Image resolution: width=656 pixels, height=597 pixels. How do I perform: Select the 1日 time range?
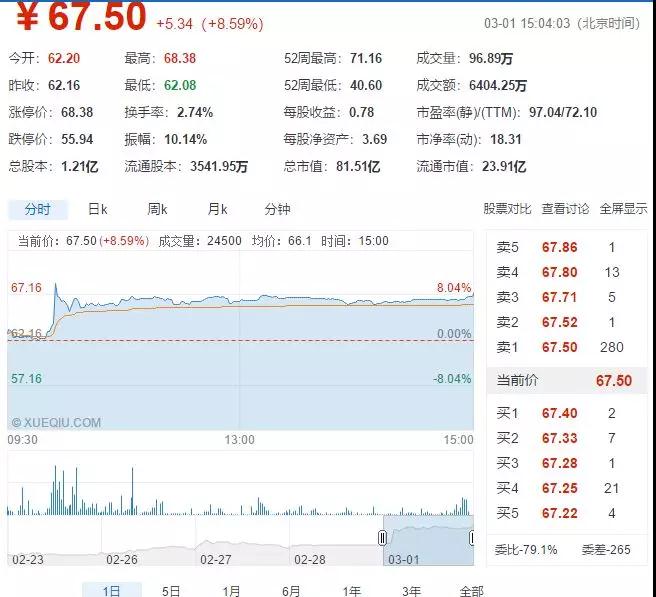click(x=112, y=590)
